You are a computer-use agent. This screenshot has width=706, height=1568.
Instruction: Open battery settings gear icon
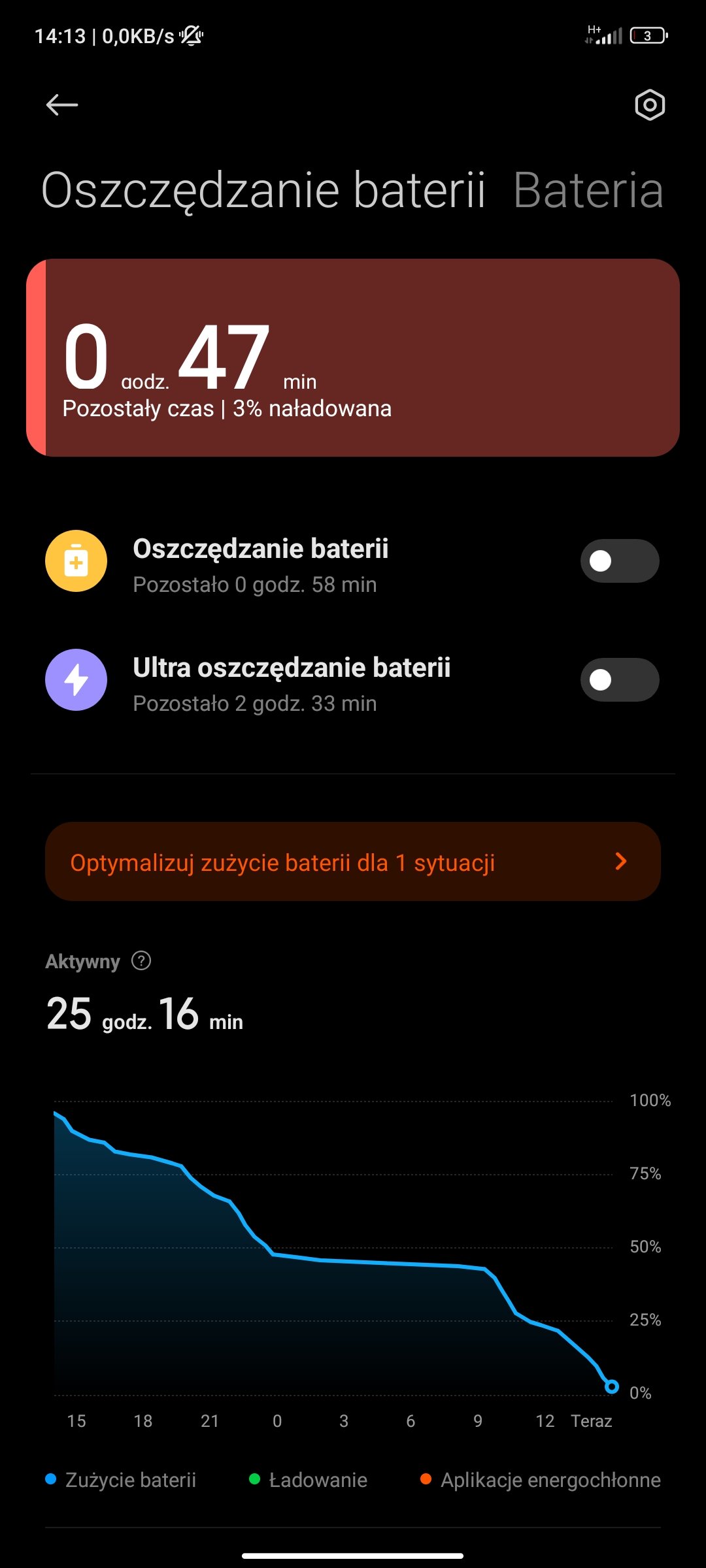650,105
